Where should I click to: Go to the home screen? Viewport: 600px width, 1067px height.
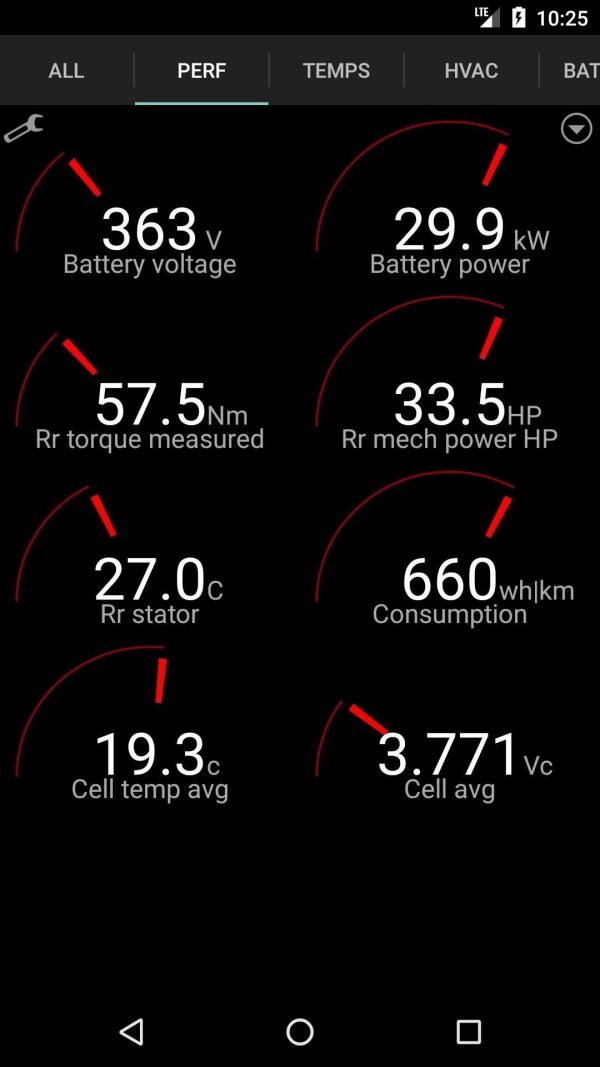click(x=299, y=1031)
